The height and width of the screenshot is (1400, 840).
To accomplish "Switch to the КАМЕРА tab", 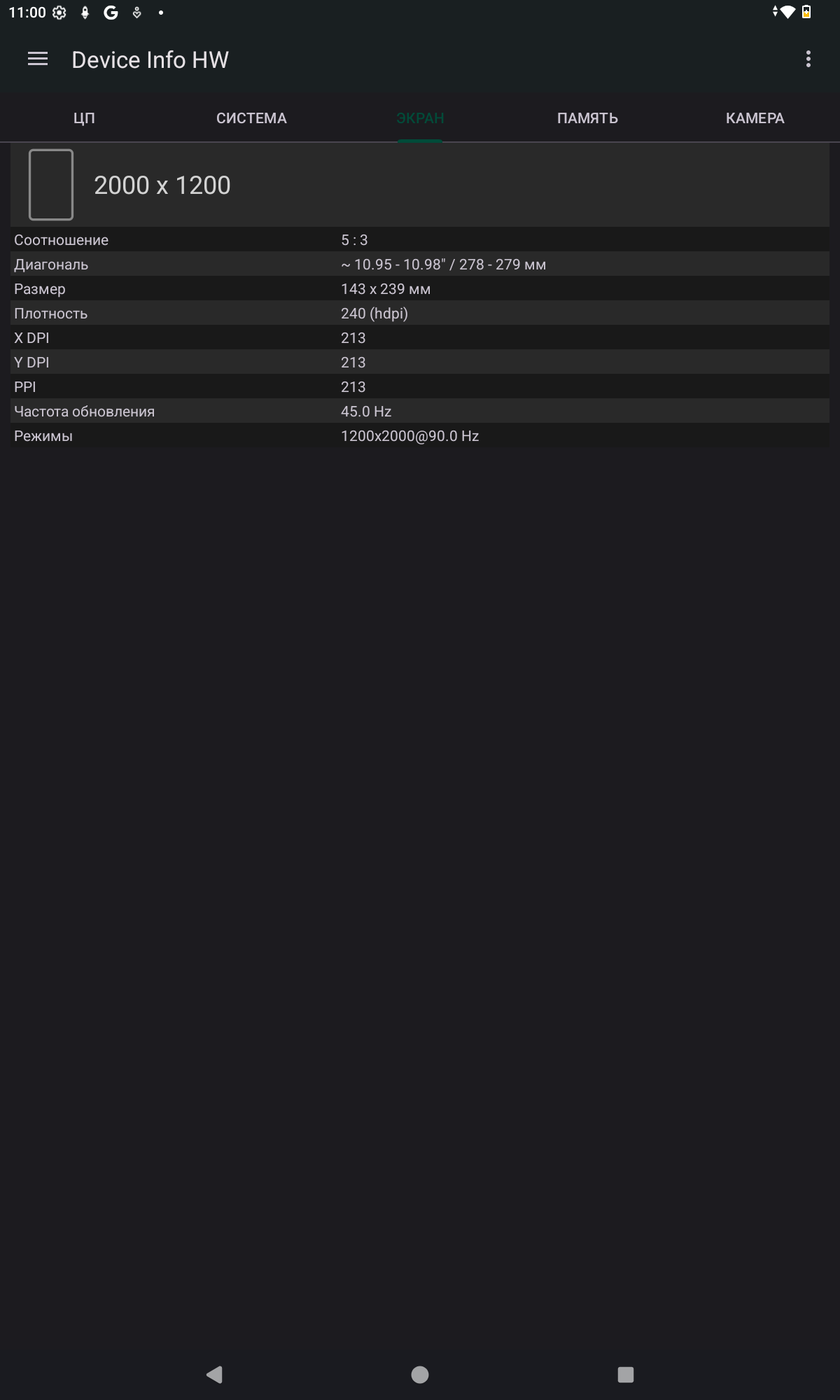I will [x=755, y=118].
